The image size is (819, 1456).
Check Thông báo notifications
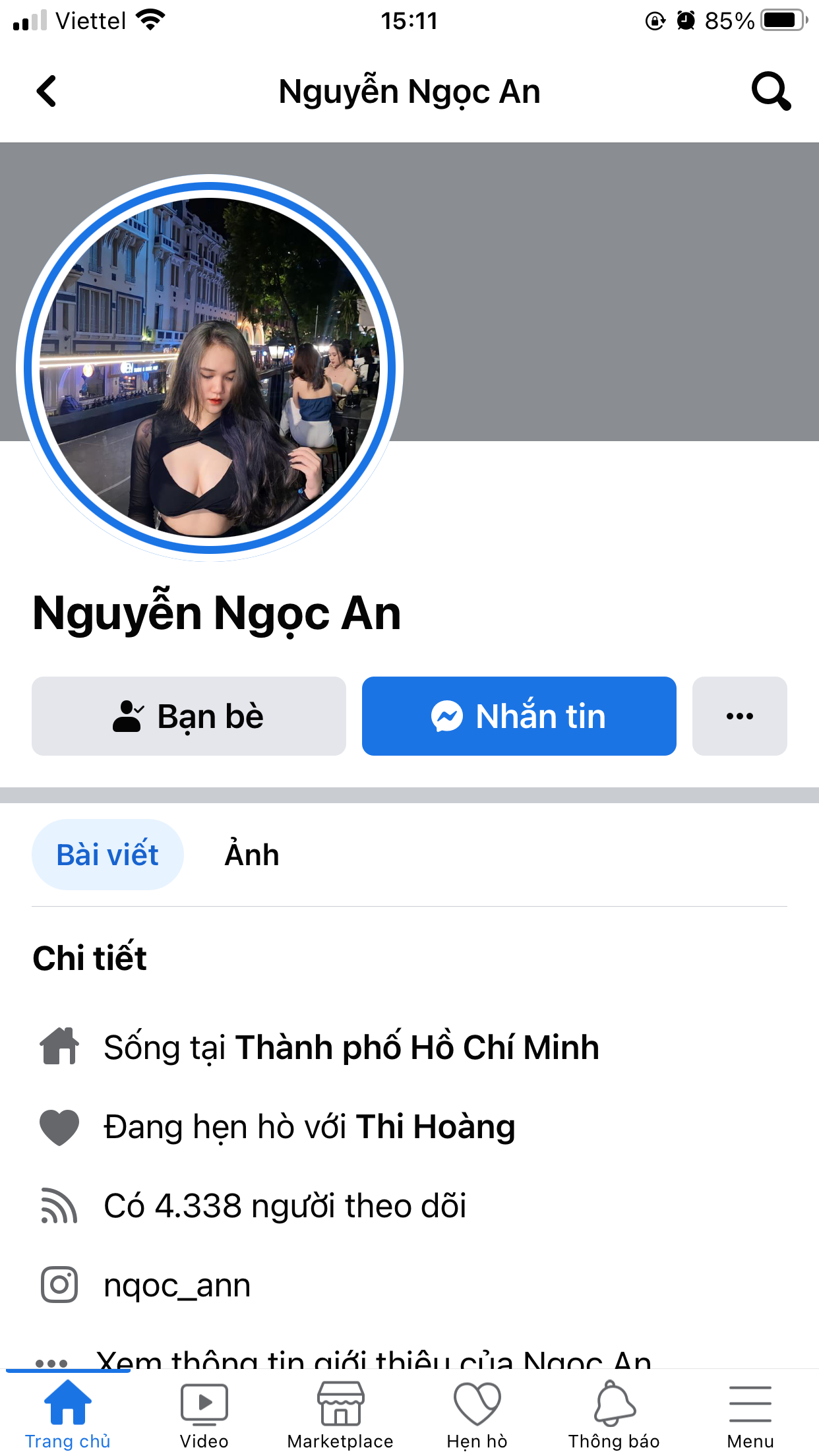pos(614,1414)
